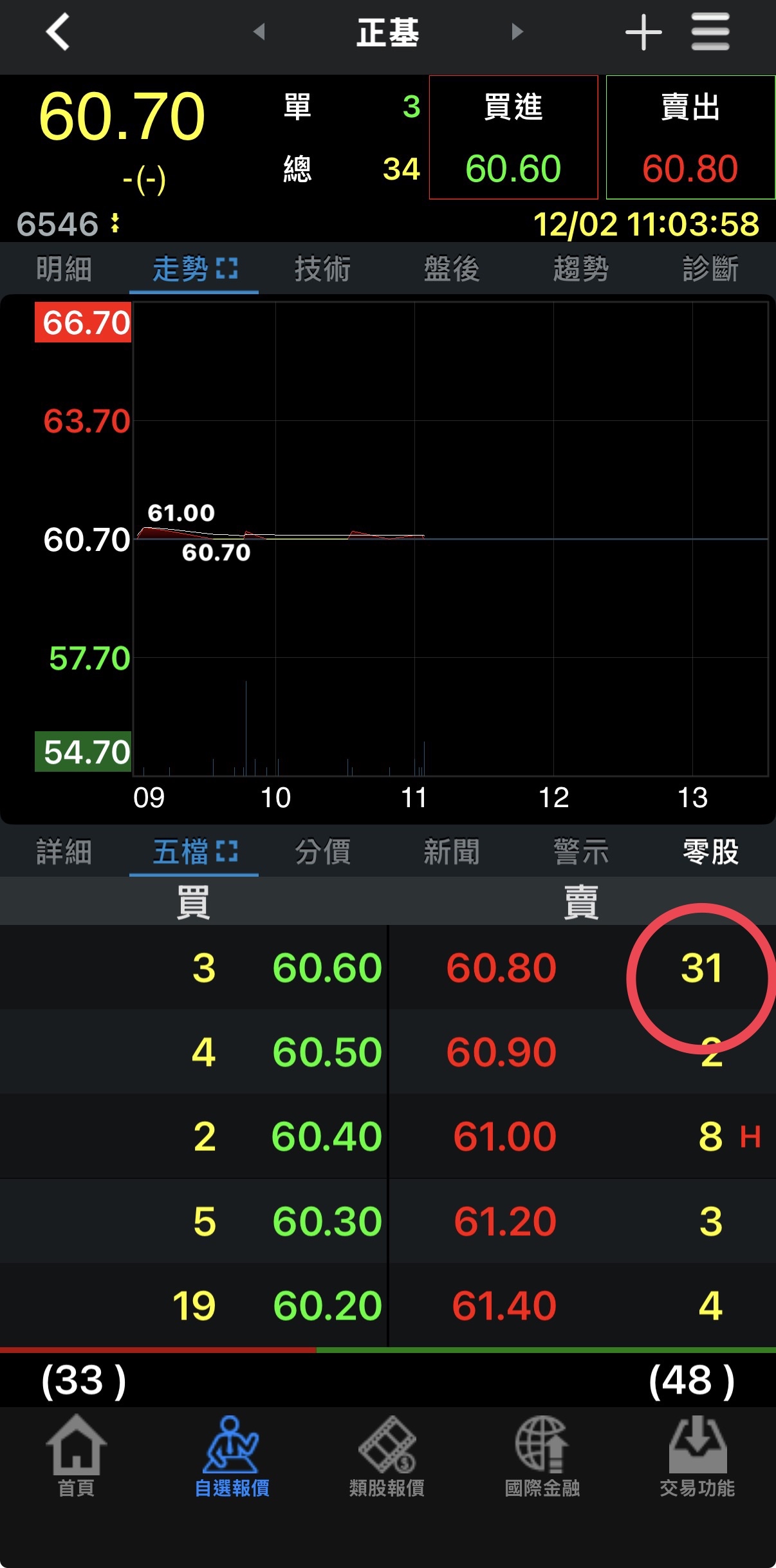
Task: Switch to the previous stock with left arrow
Action: [259, 32]
